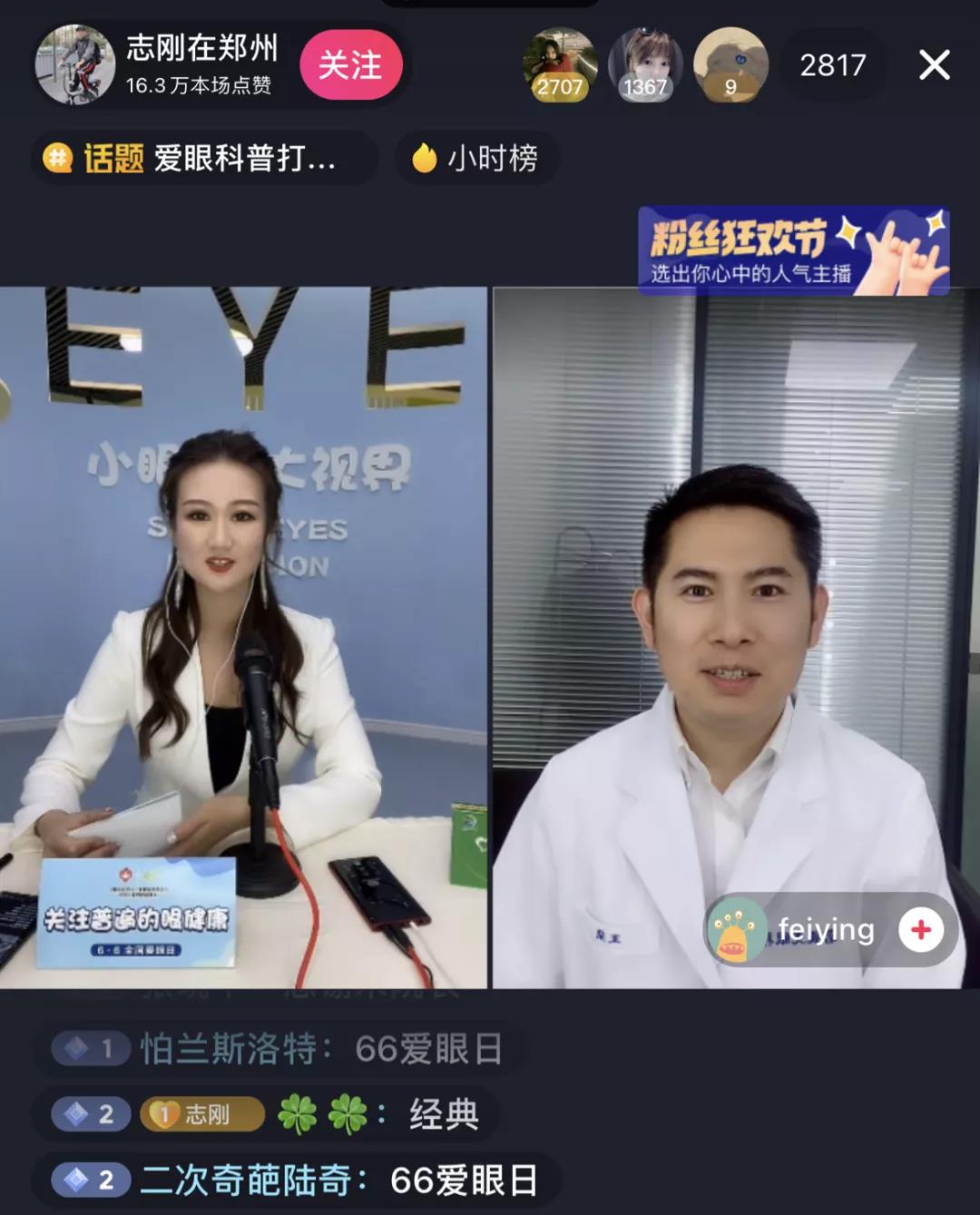
Task: Close the live stream
Action: [x=934, y=65]
